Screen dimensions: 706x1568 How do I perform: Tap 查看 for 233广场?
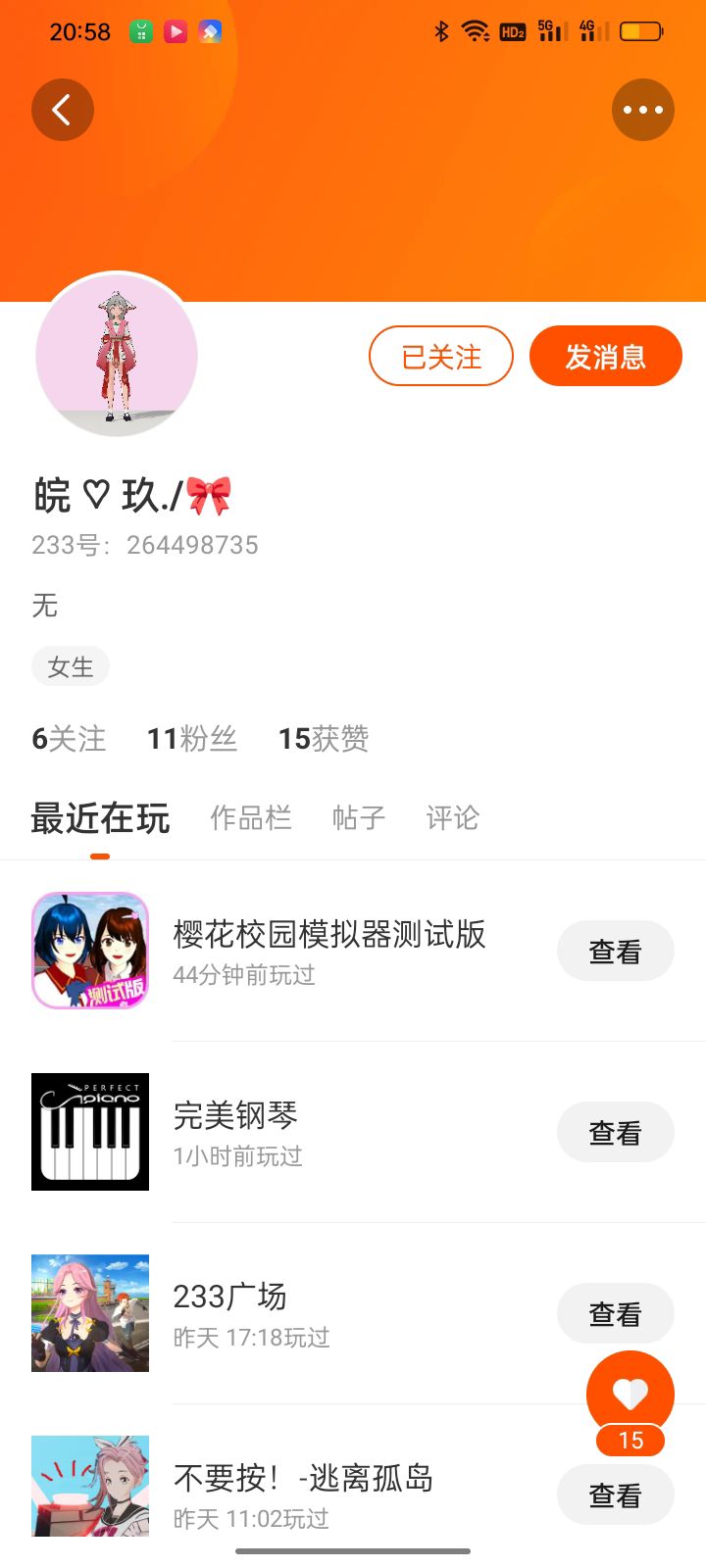pyautogui.click(x=616, y=1313)
